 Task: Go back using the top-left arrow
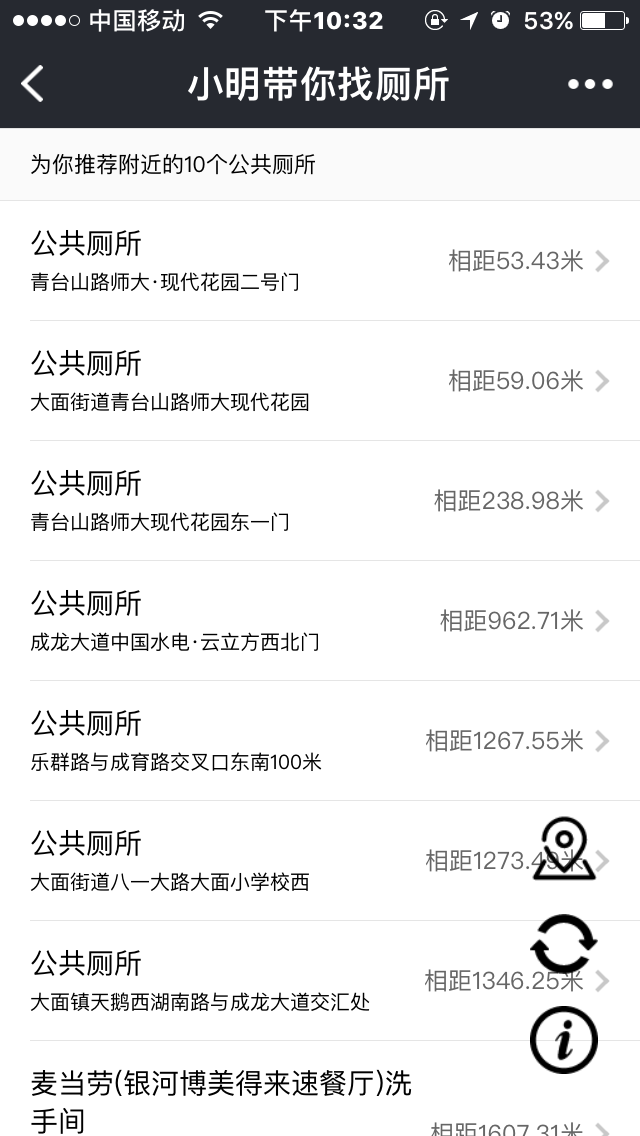[33, 84]
